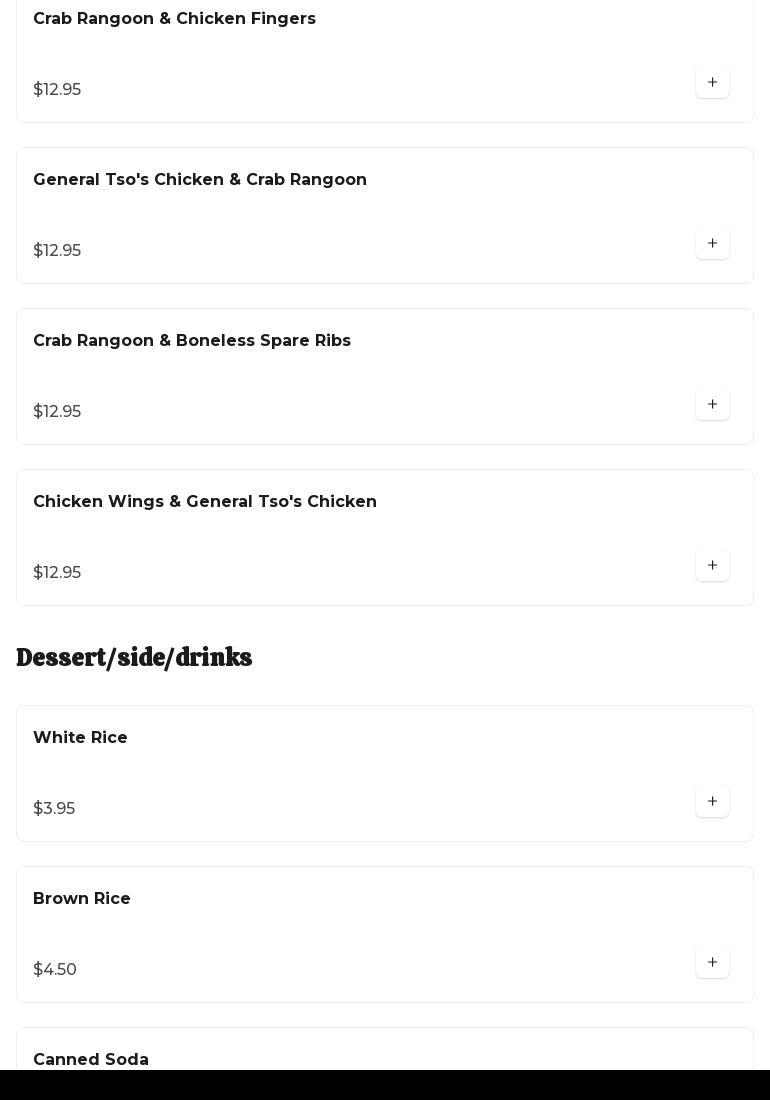Add General Tso's Chicken & Crab Rangoon
Image resolution: width=770 pixels, height=1100 pixels.
click(712, 244)
